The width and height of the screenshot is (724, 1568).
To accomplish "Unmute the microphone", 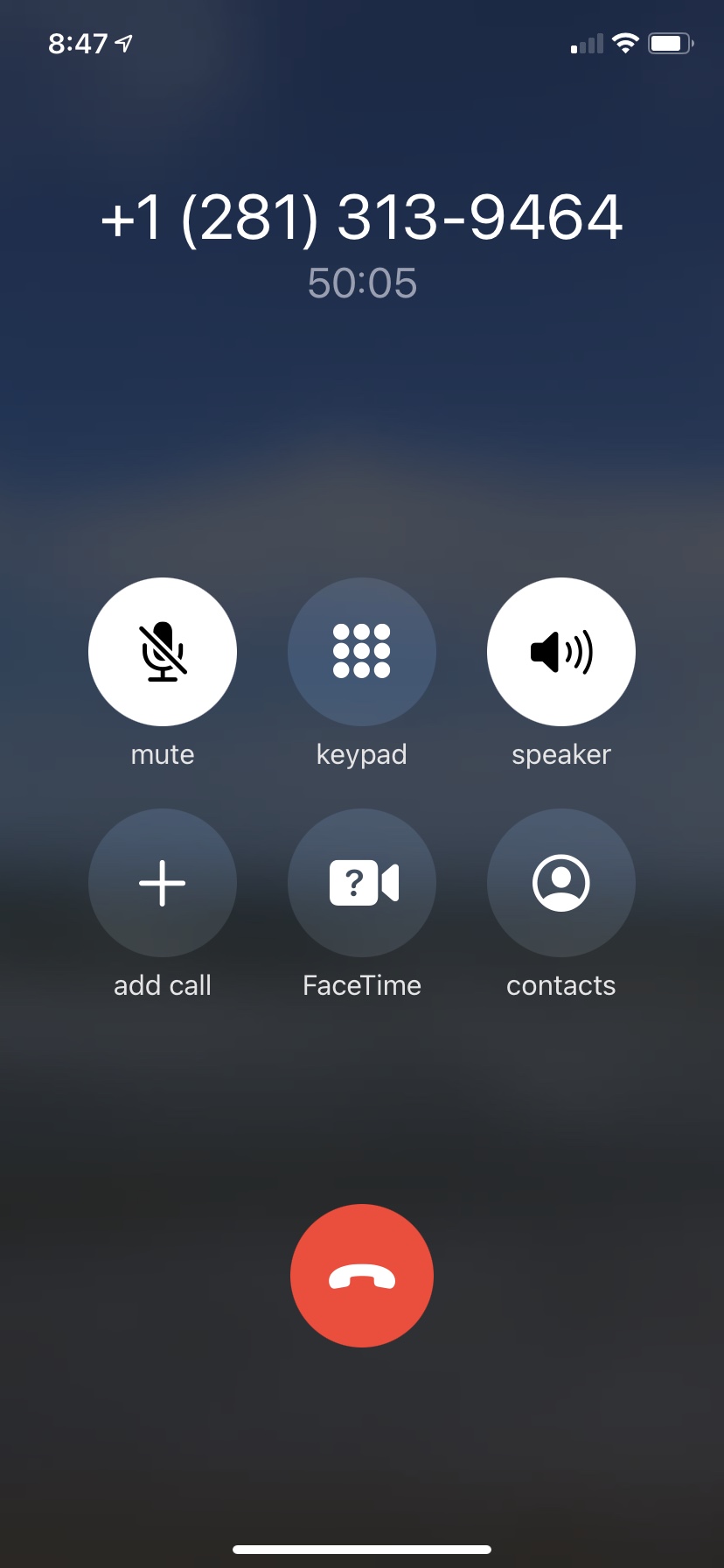I will coord(163,652).
